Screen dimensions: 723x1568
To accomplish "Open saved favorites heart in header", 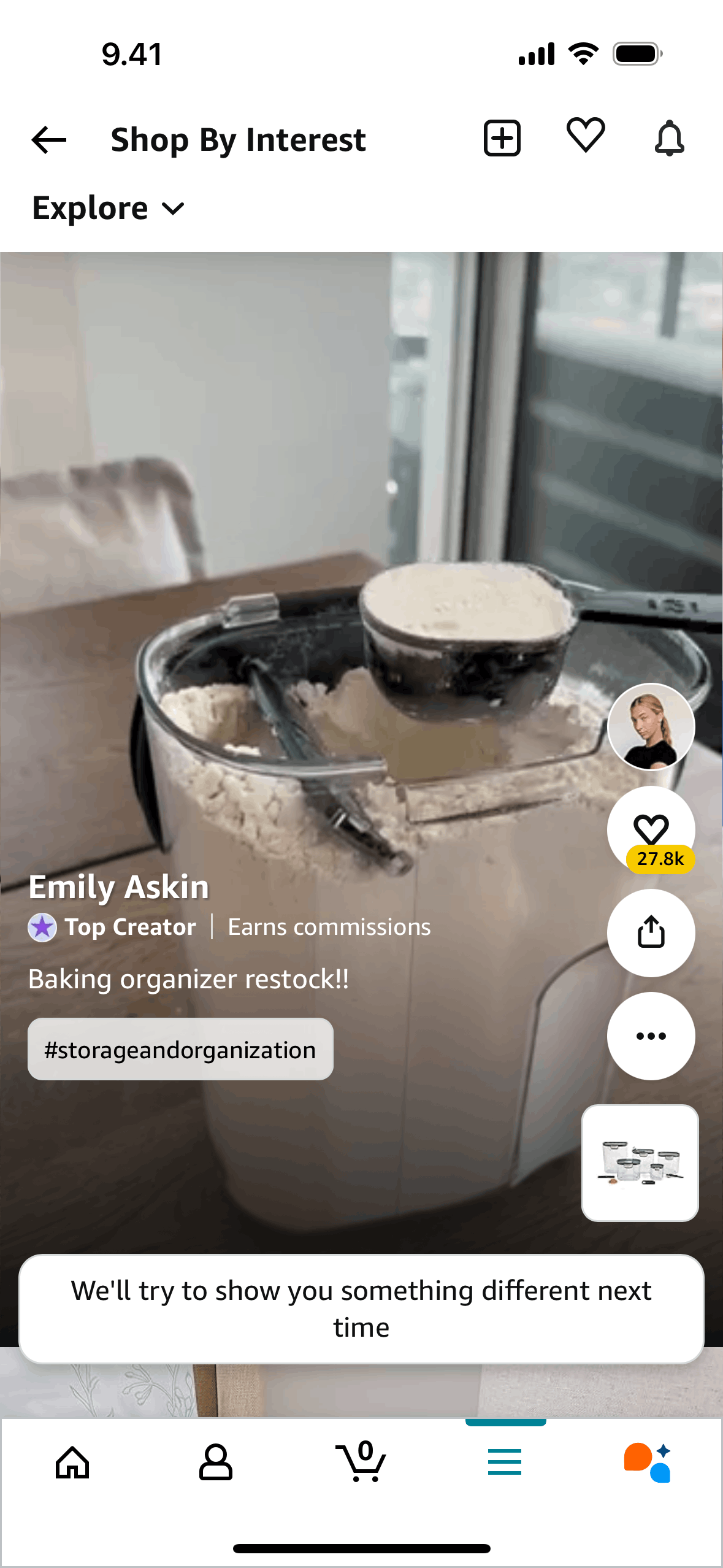I will pos(585,135).
